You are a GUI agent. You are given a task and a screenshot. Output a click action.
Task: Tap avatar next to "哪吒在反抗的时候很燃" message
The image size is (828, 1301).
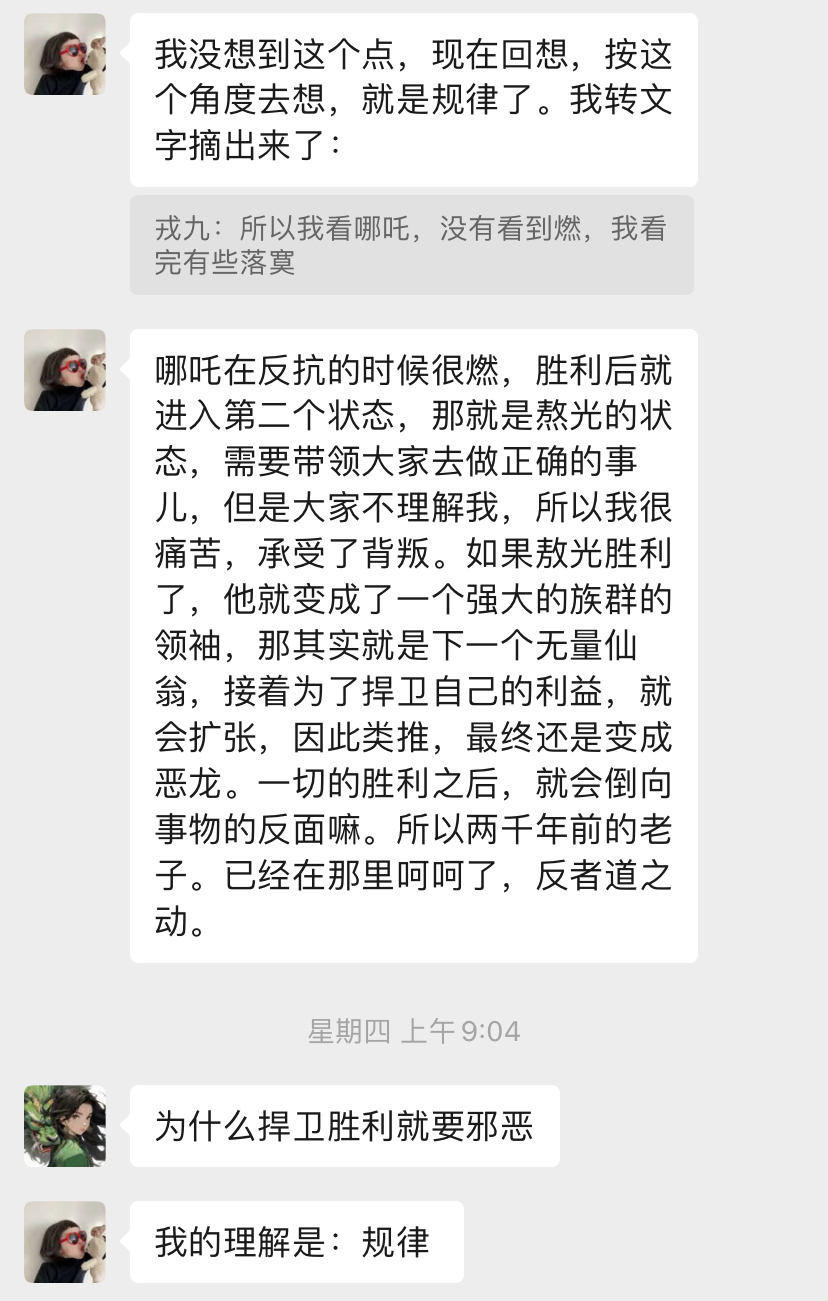click(x=65, y=370)
